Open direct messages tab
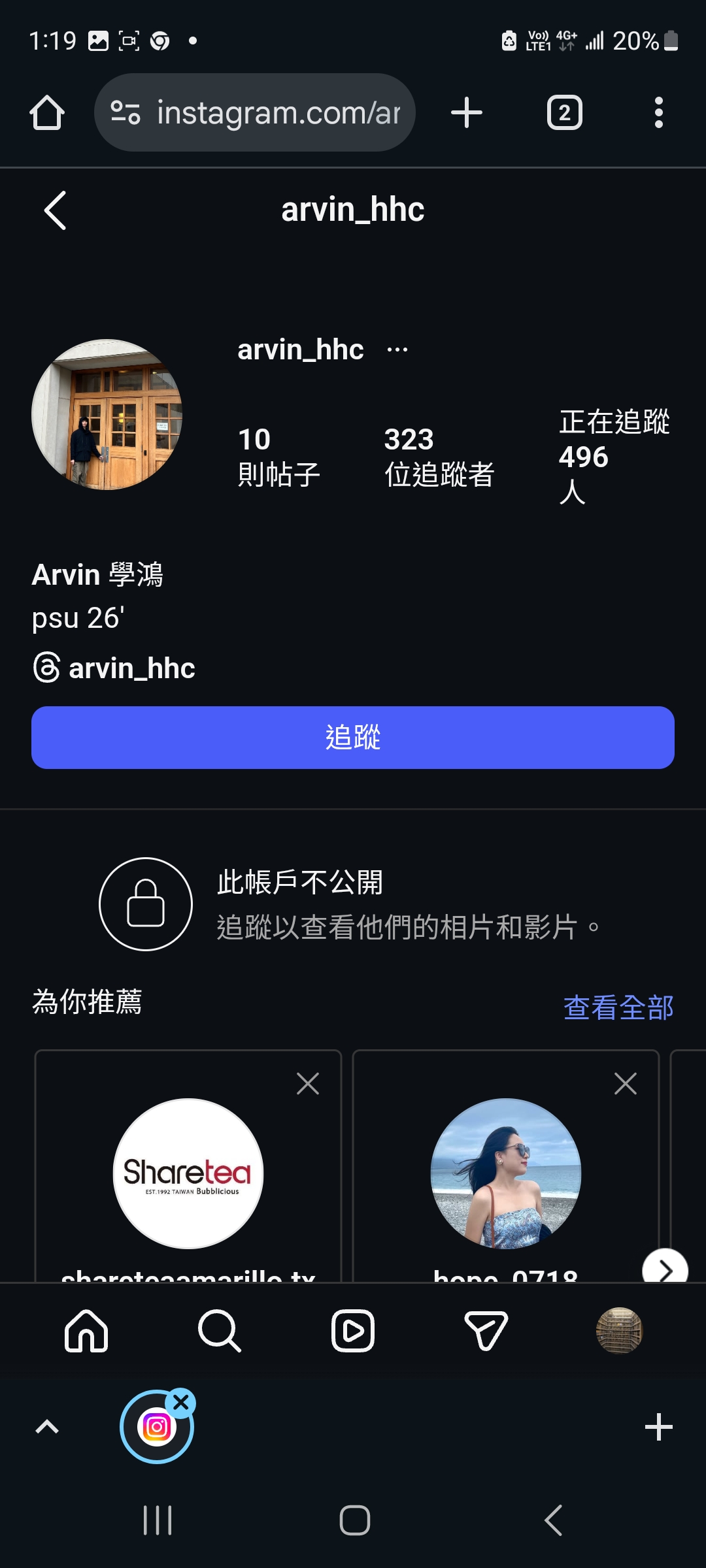This screenshot has width=706, height=1568. coord(486,1331)
